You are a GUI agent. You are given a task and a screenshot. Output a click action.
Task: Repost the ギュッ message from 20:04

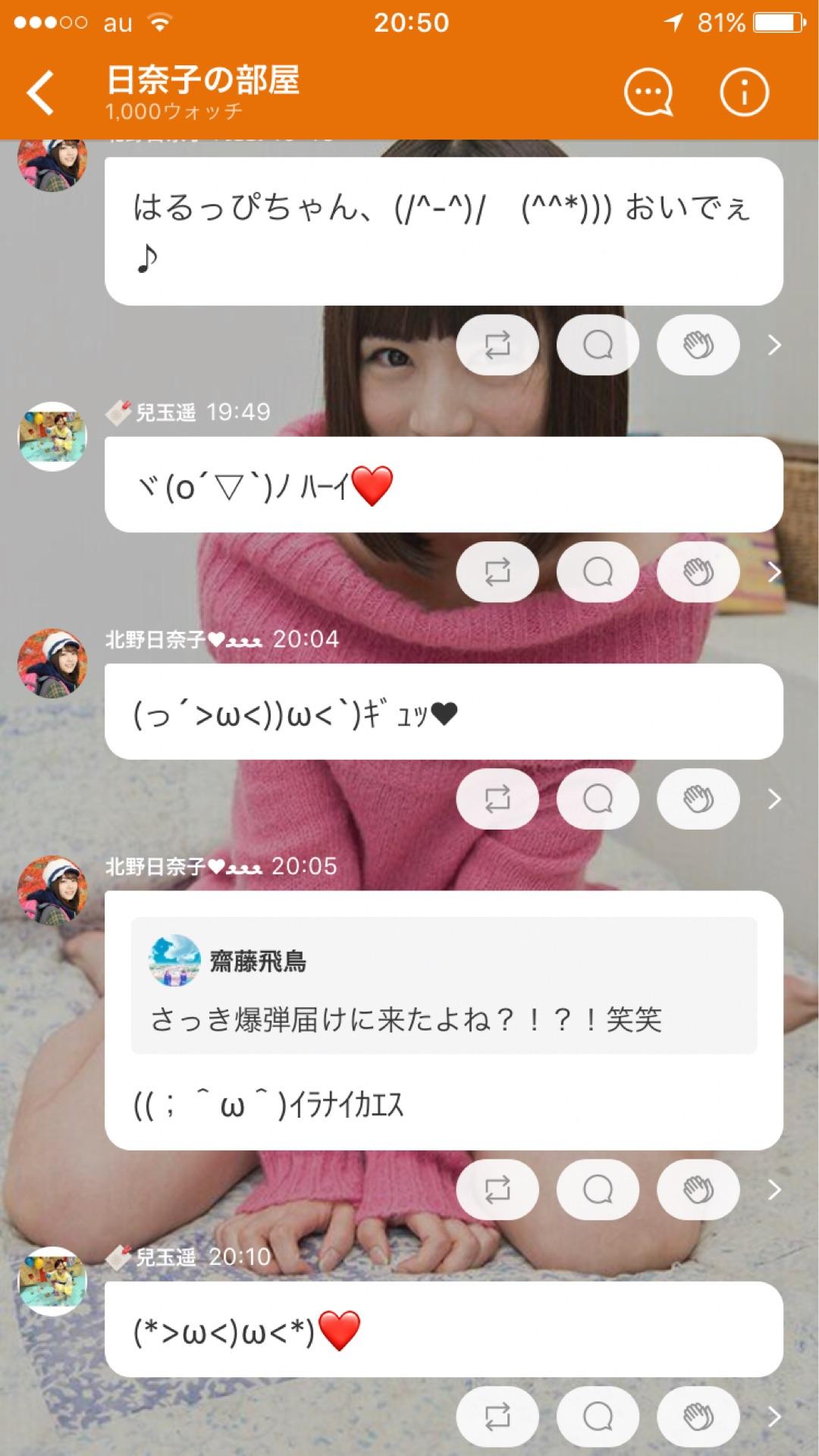pyautogui.click(x=497, y=799)
